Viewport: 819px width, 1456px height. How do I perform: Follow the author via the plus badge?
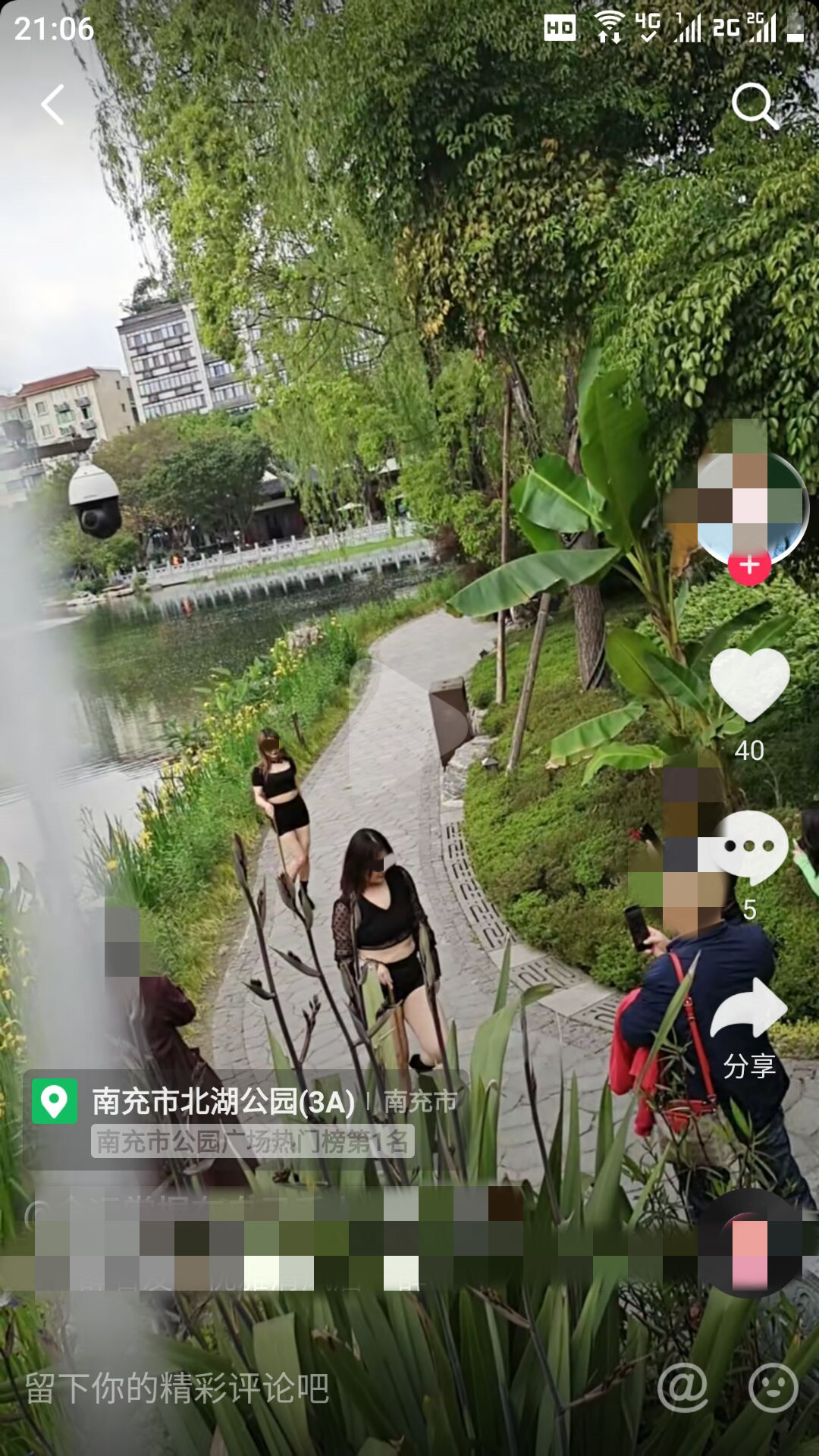[749, 566]
